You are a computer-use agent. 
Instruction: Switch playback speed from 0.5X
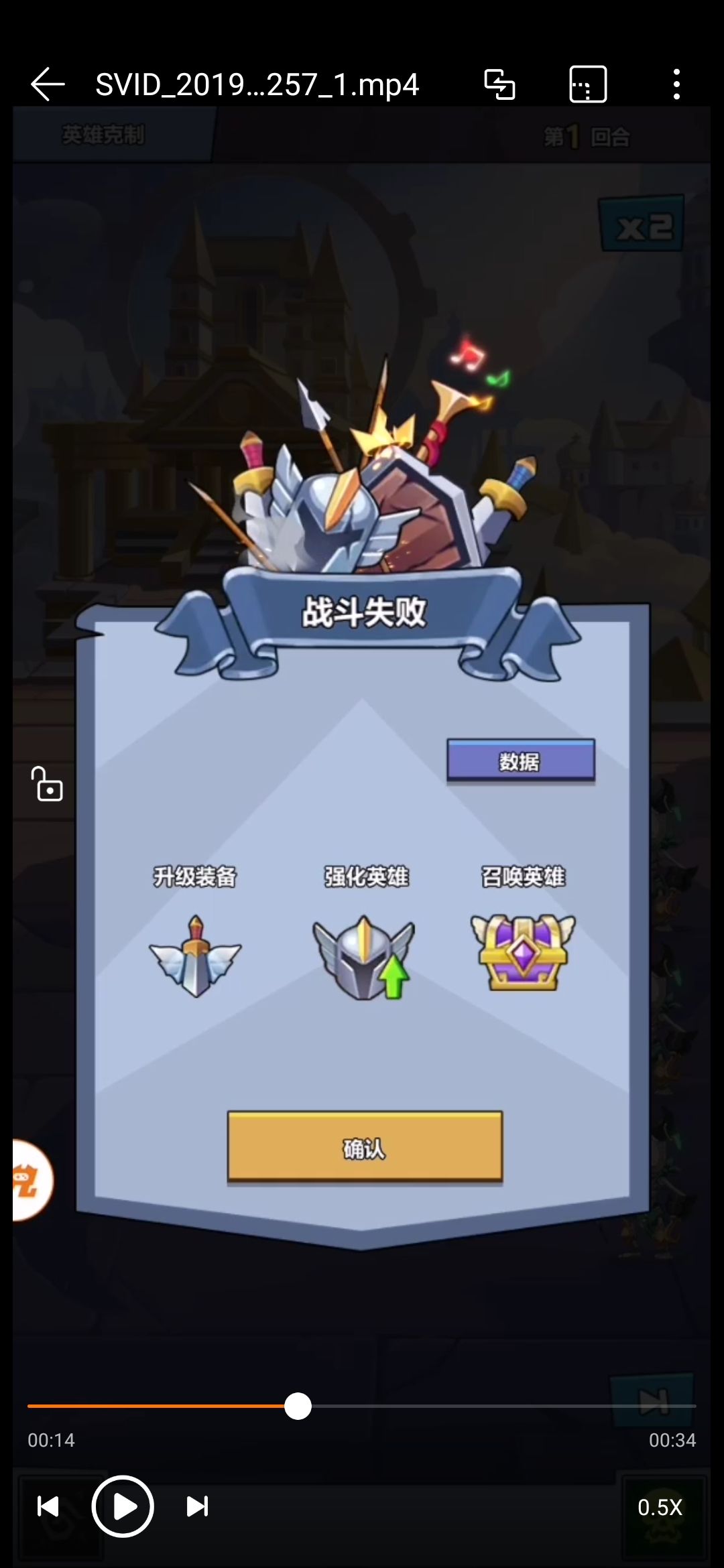(660, 1506)
